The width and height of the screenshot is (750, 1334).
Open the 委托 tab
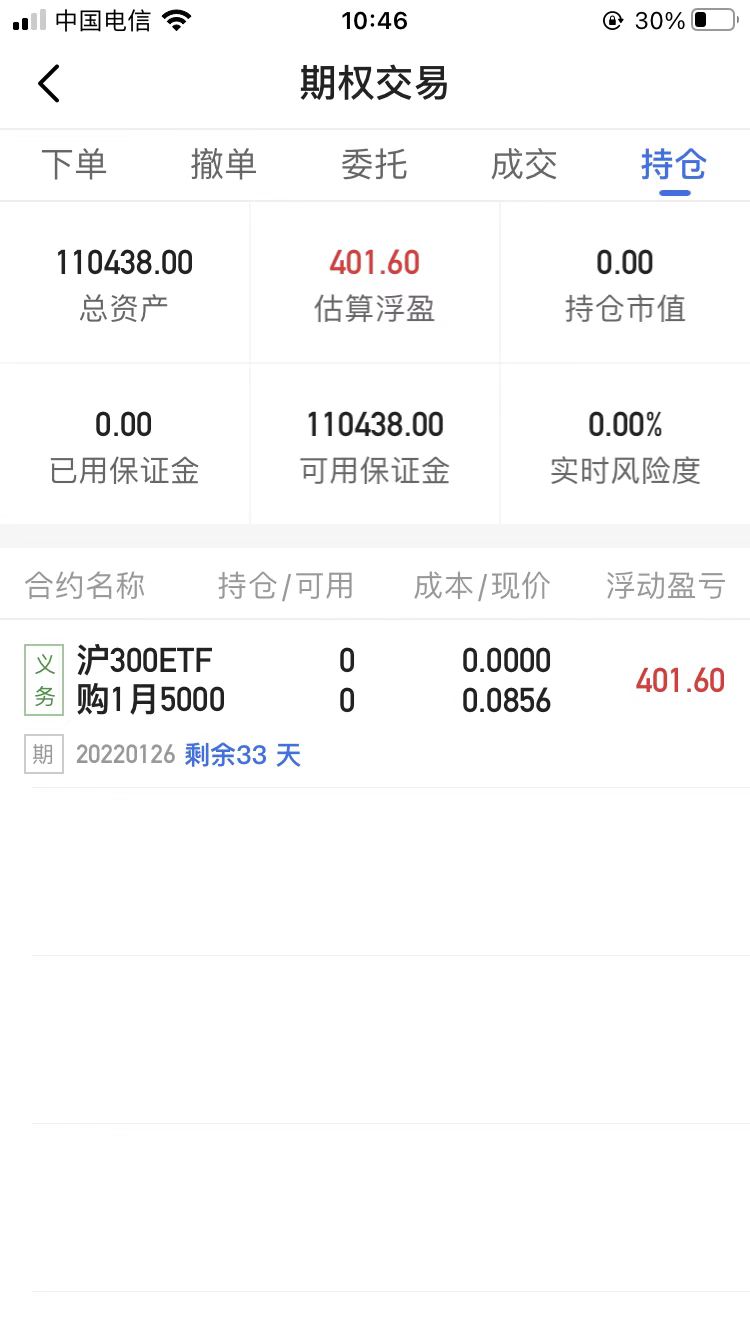click(x=374, y=164)
